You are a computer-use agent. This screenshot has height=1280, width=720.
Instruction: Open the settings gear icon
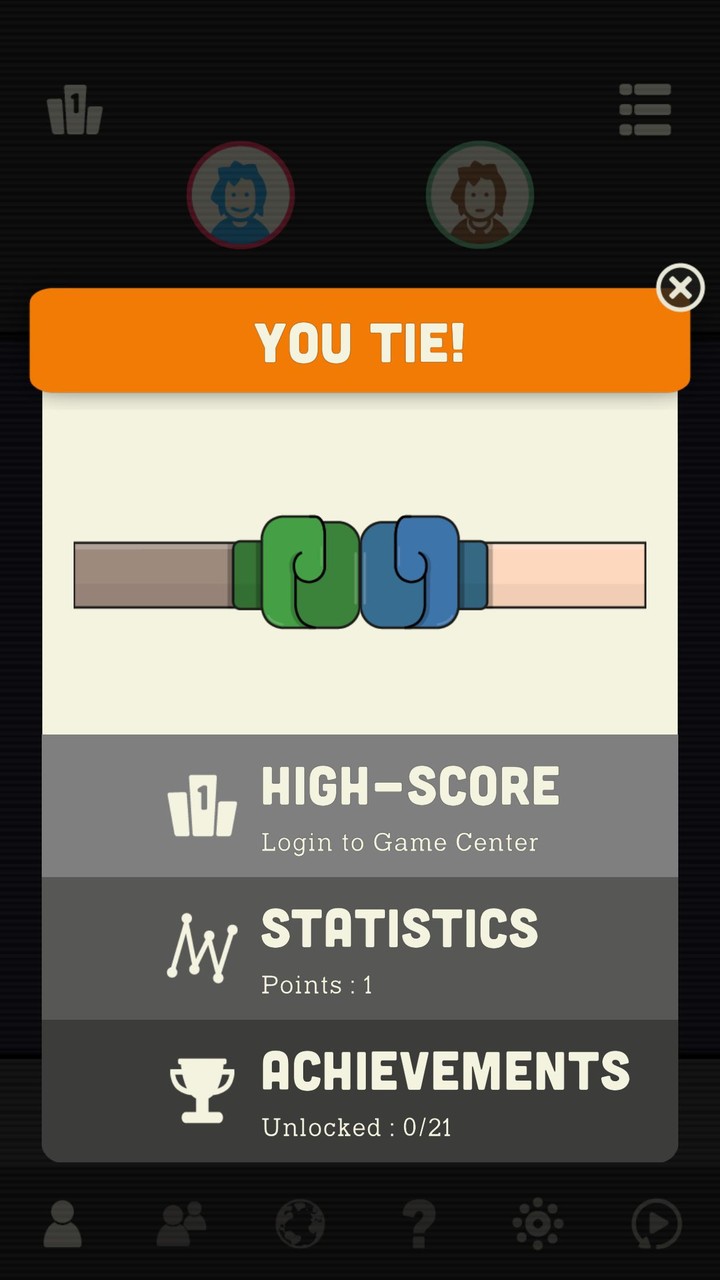(x=537, y=1223)
